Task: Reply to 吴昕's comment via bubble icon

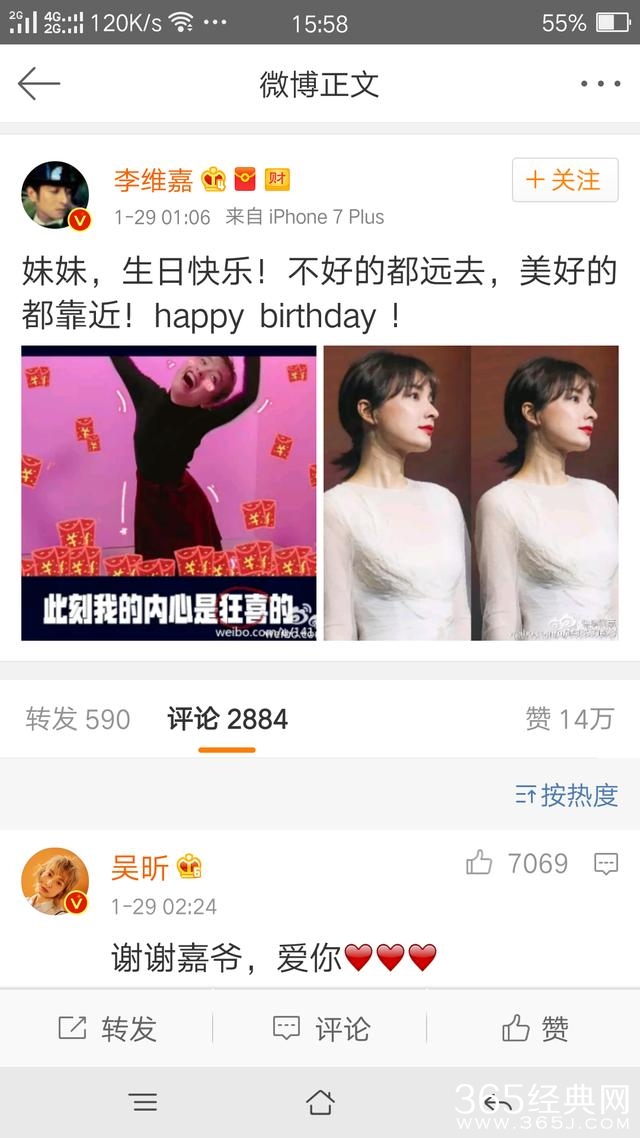Action: tap(606, 864)
